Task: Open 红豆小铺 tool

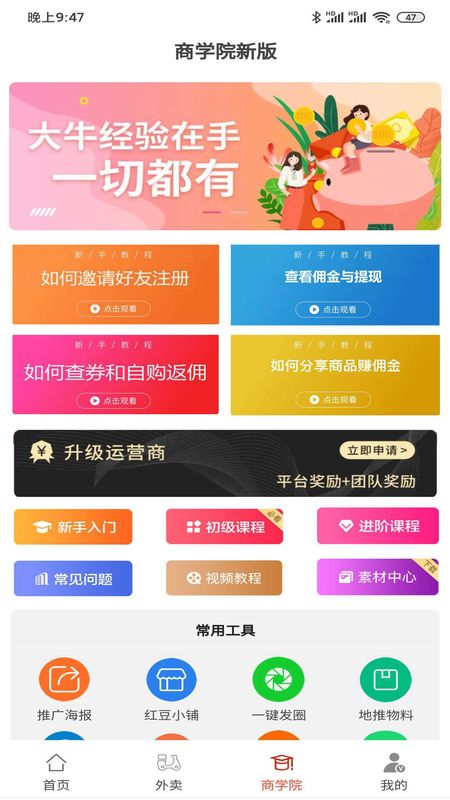Action: tap(171, 689)
